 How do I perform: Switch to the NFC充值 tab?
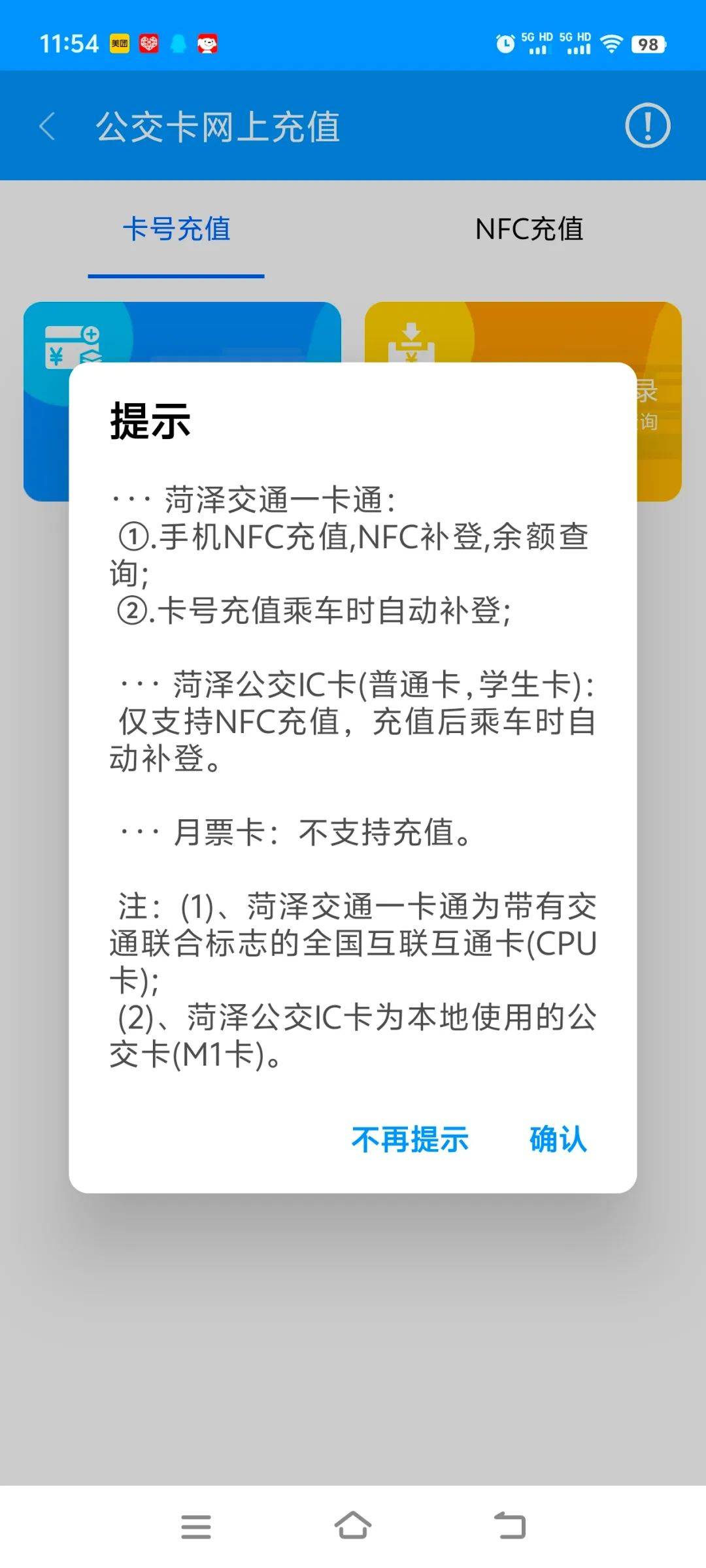529,230
